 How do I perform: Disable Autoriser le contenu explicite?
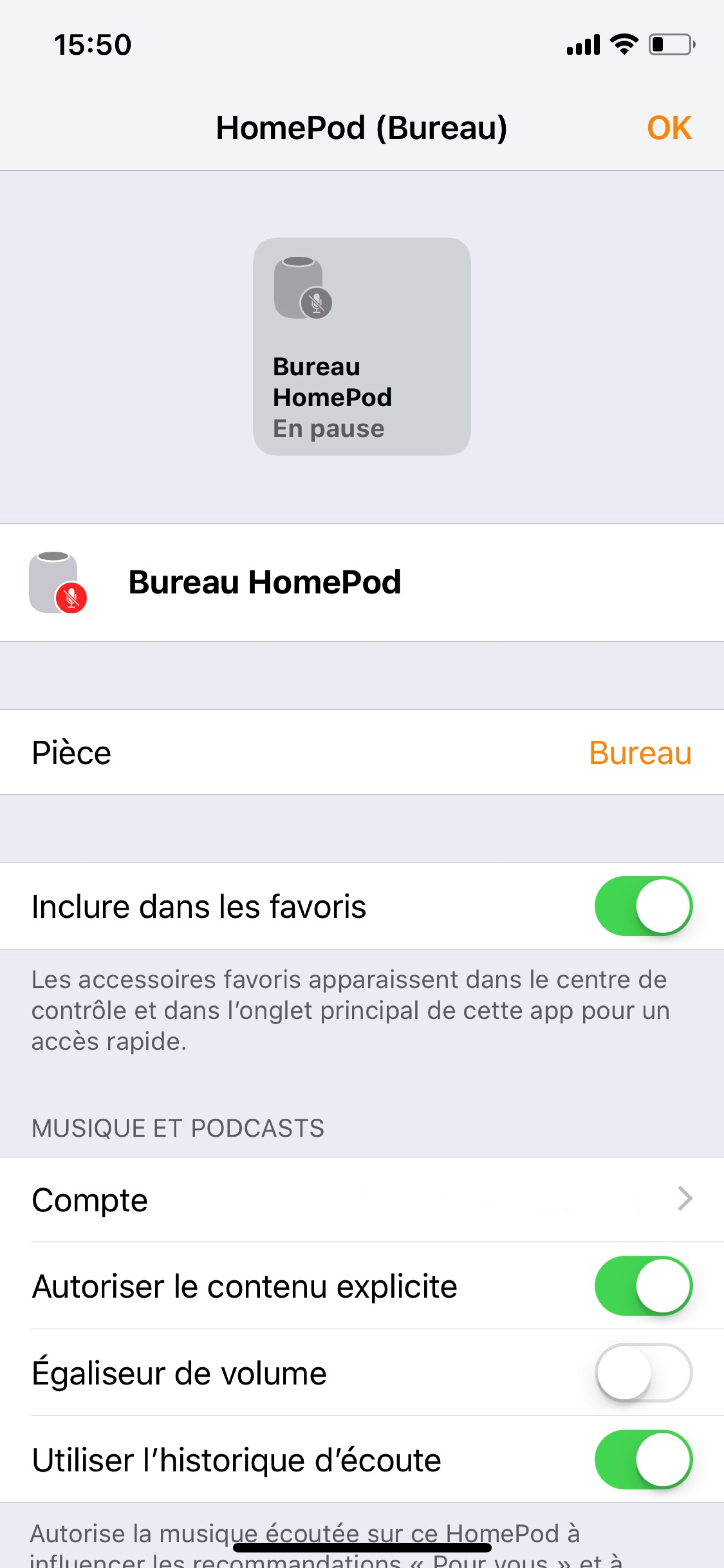point(643,1286)
